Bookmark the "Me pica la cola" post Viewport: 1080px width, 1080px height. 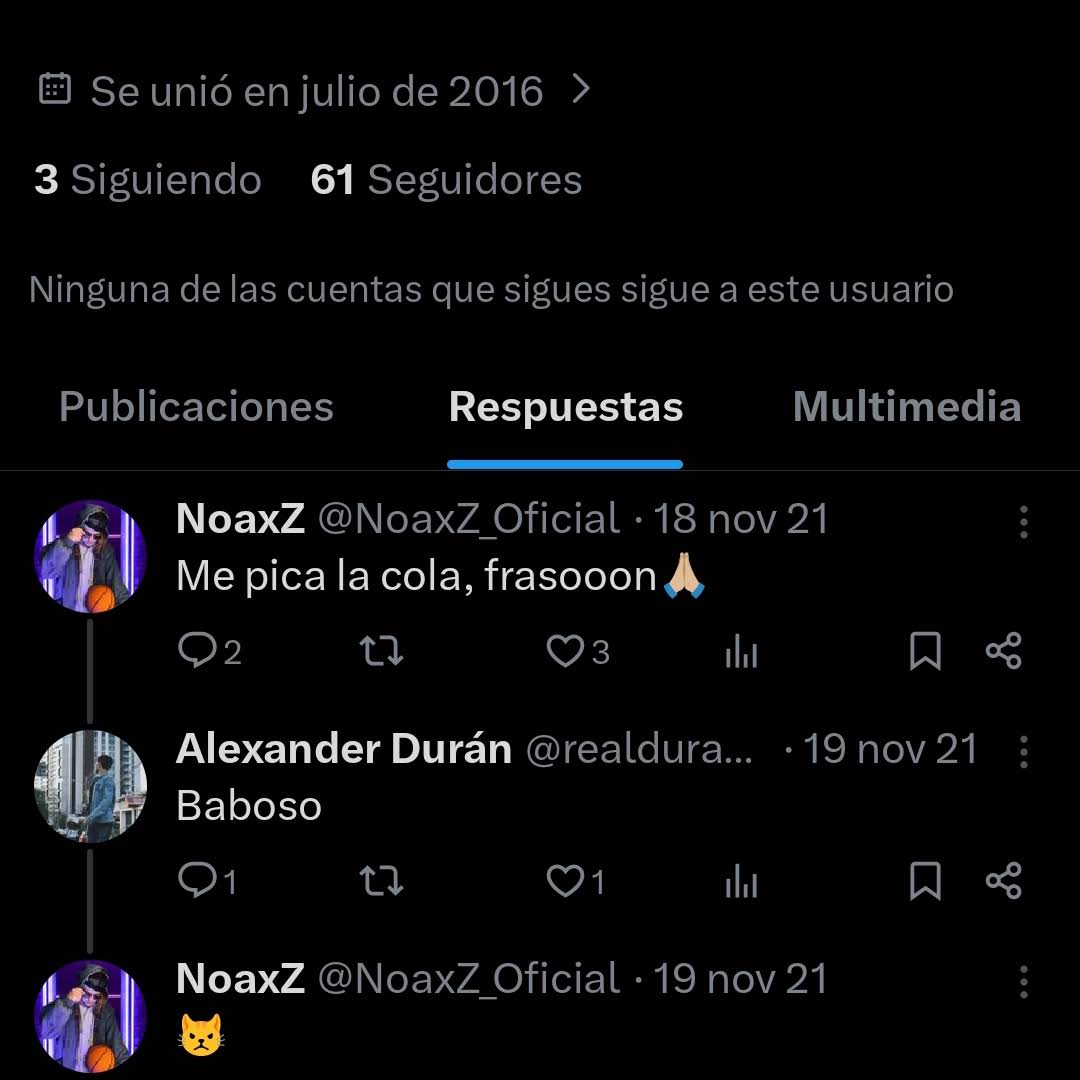[x=925, y=651]
